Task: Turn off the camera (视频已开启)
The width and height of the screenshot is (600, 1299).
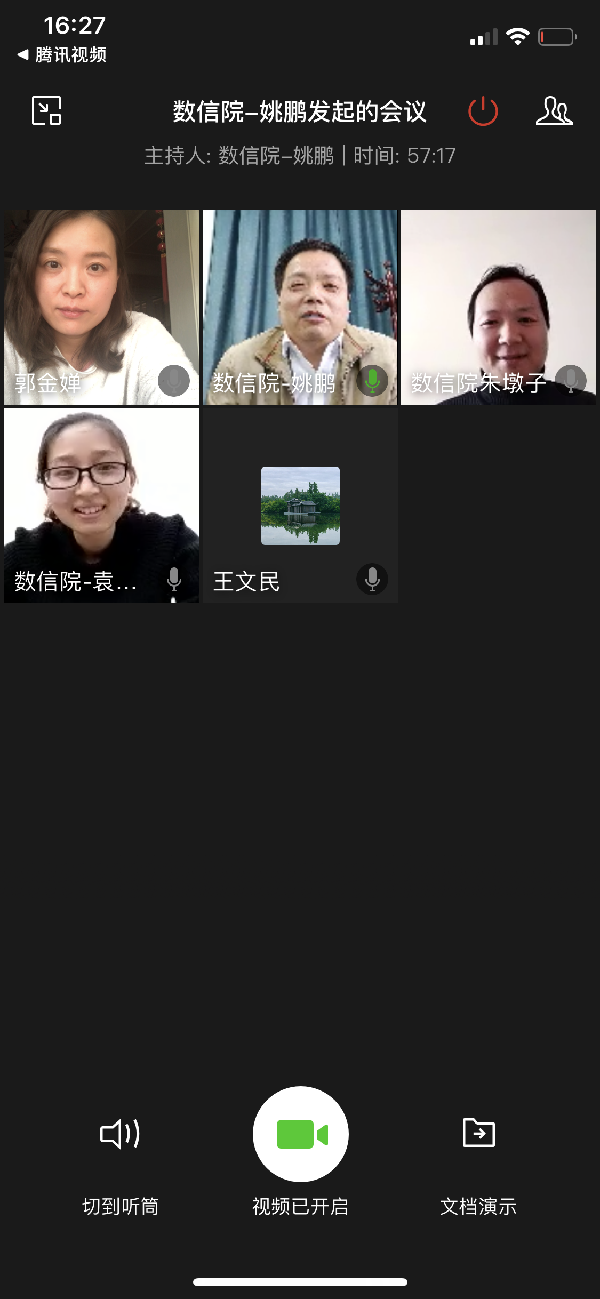Action: tap(300, 1134)
